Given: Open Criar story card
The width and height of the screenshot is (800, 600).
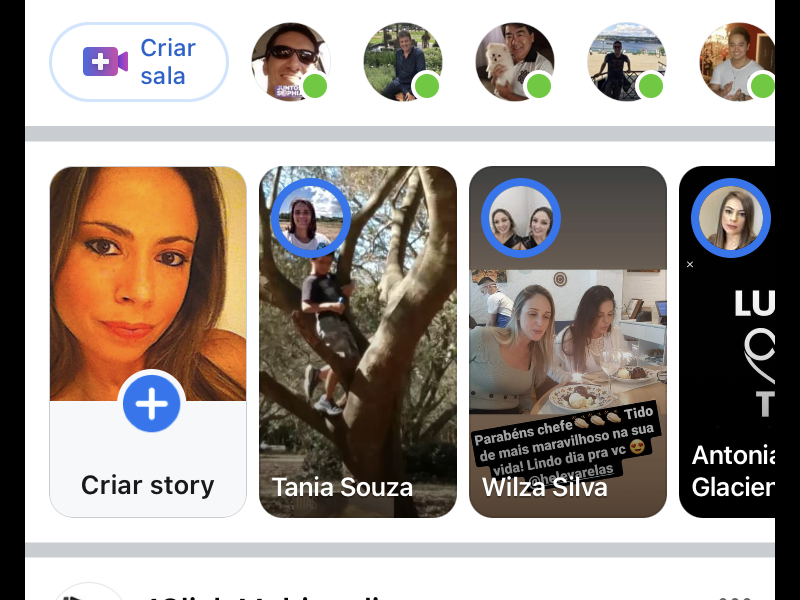Looking at the screenshot, I should point(148,342).
